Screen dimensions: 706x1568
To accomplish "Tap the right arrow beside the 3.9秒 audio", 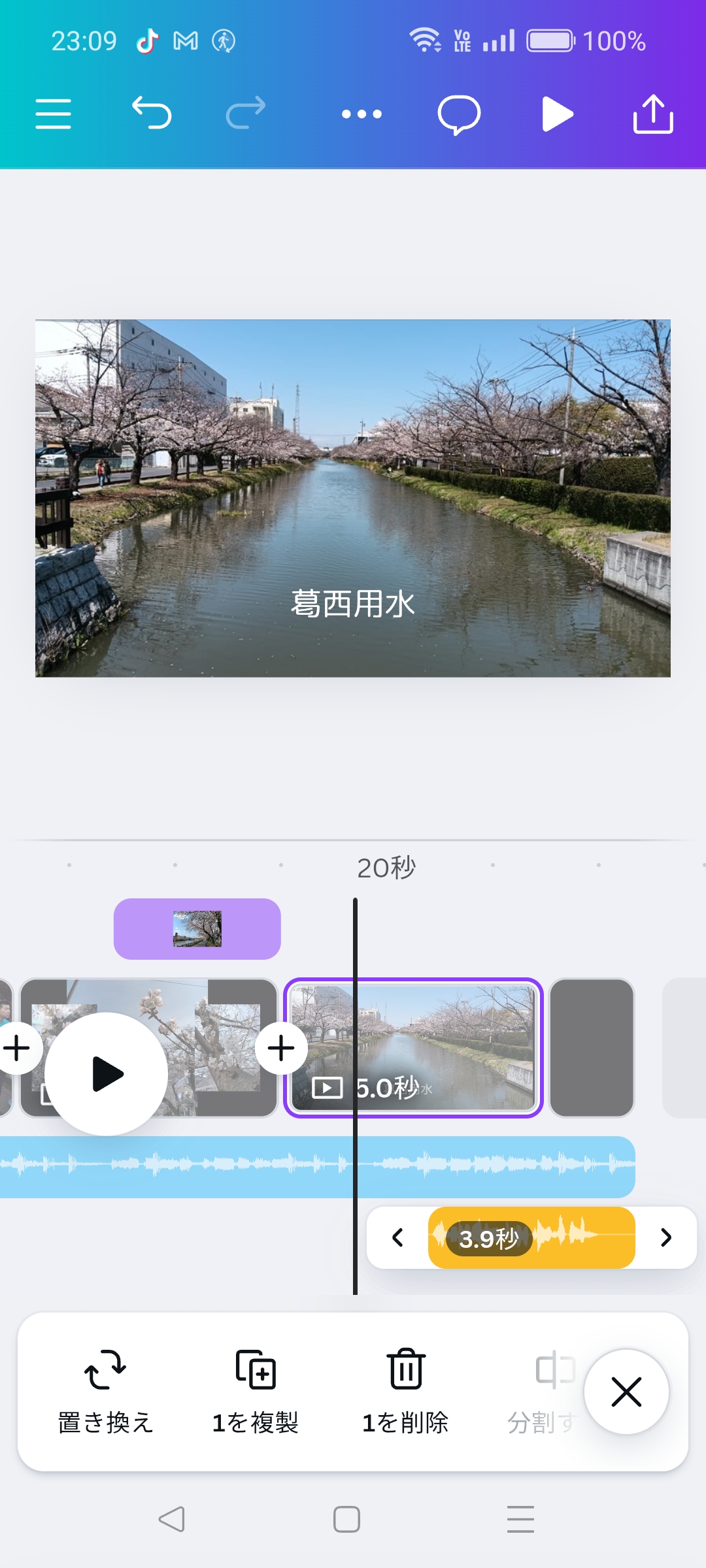I will [666, 1237].
